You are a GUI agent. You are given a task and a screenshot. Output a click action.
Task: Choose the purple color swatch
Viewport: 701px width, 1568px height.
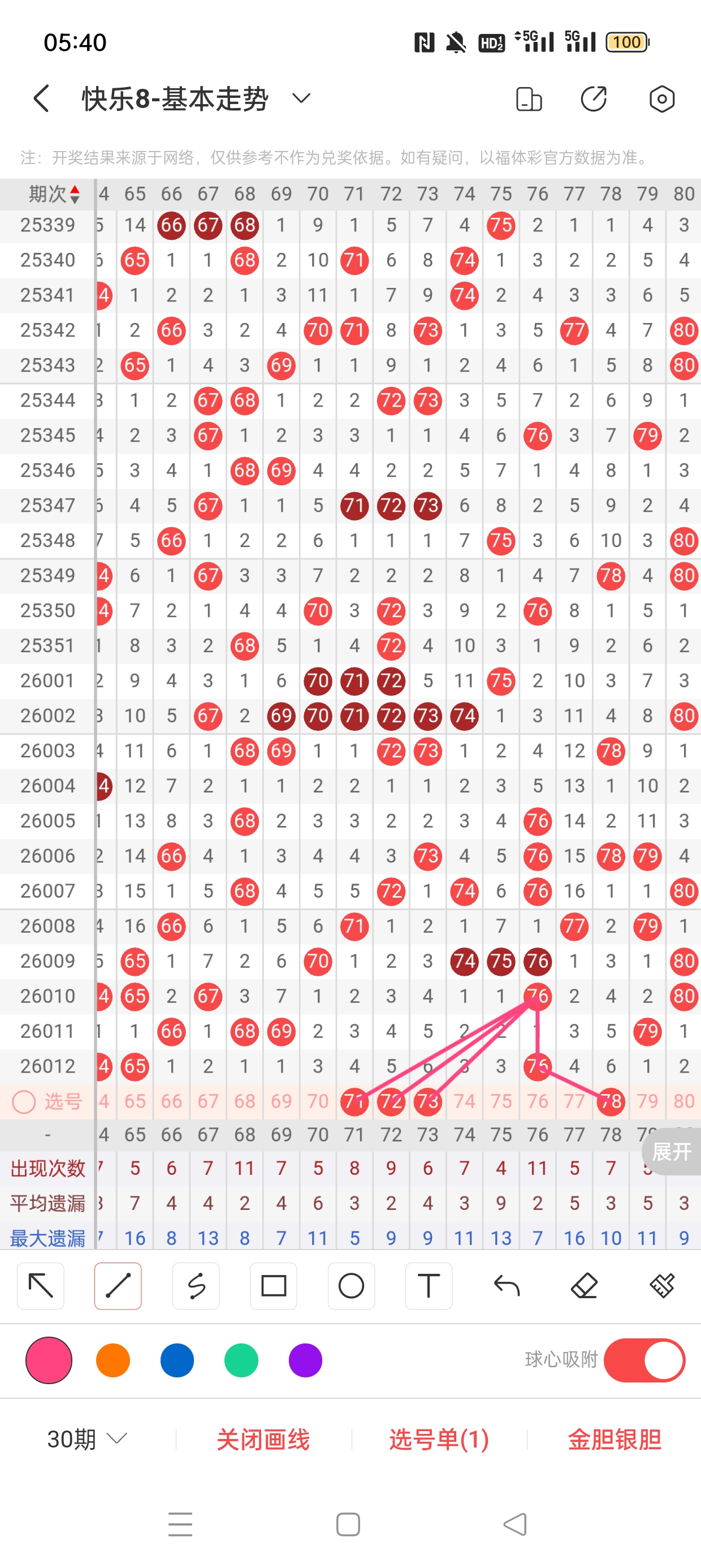pos(305,1360)
